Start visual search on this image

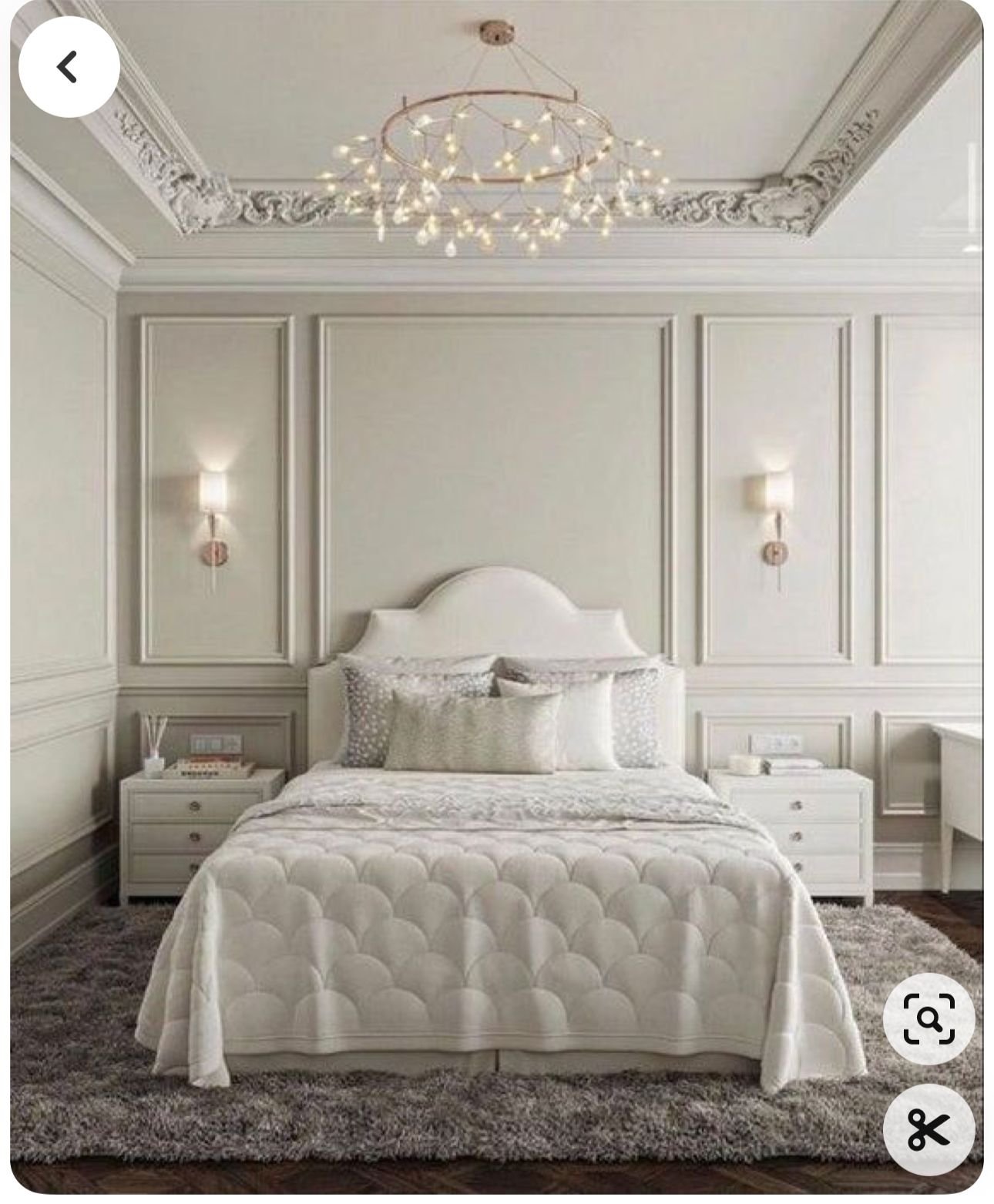(x=929, y=1018)
